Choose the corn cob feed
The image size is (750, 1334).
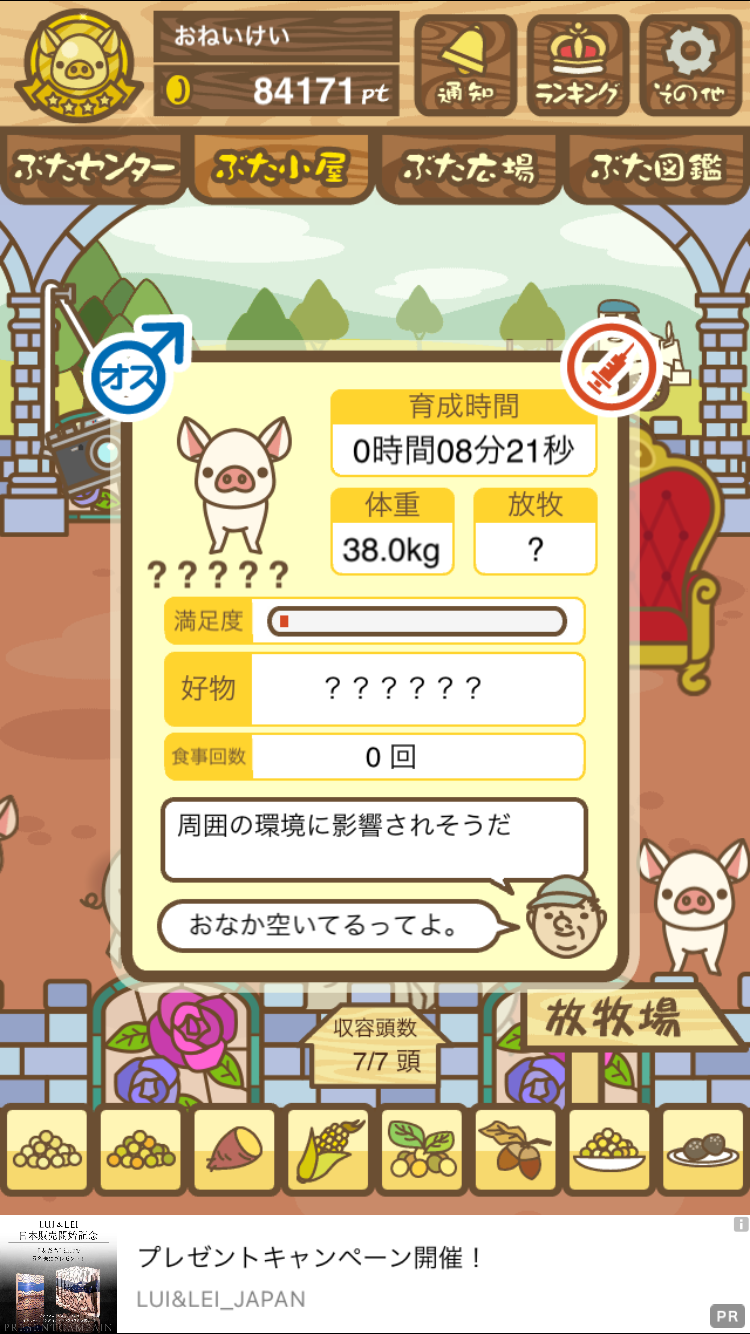328,1152
